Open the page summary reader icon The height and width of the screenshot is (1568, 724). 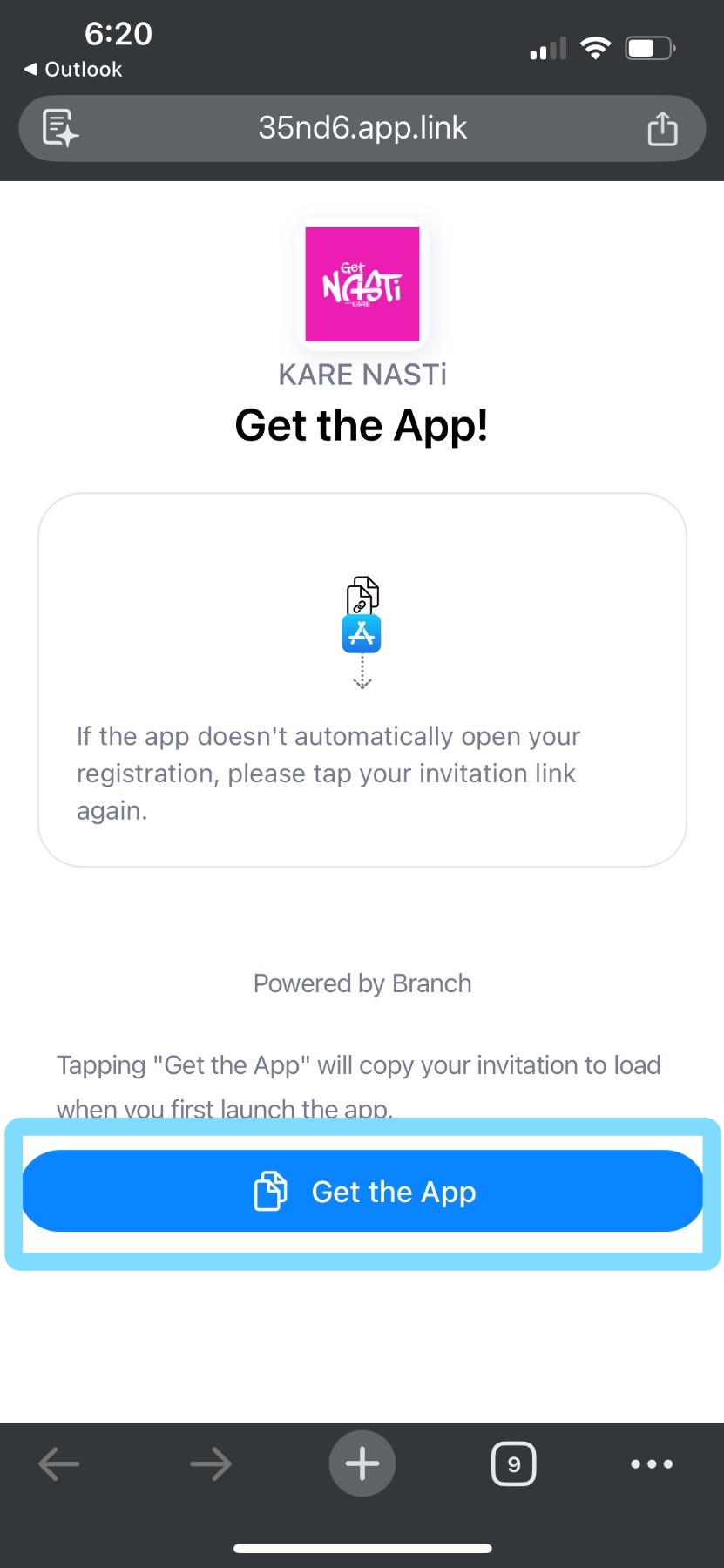(x=60, y=129)
